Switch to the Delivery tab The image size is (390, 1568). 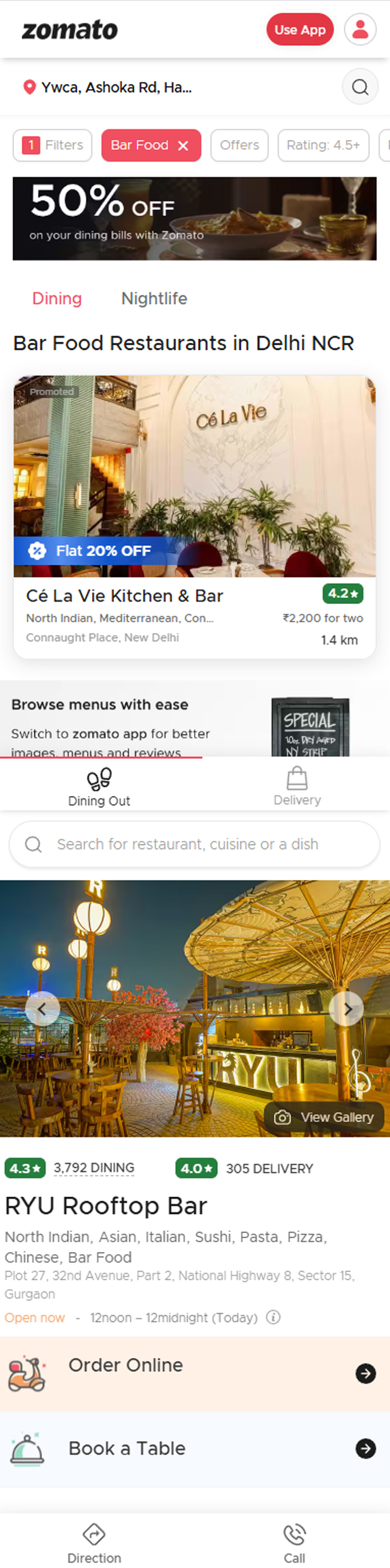297,785
